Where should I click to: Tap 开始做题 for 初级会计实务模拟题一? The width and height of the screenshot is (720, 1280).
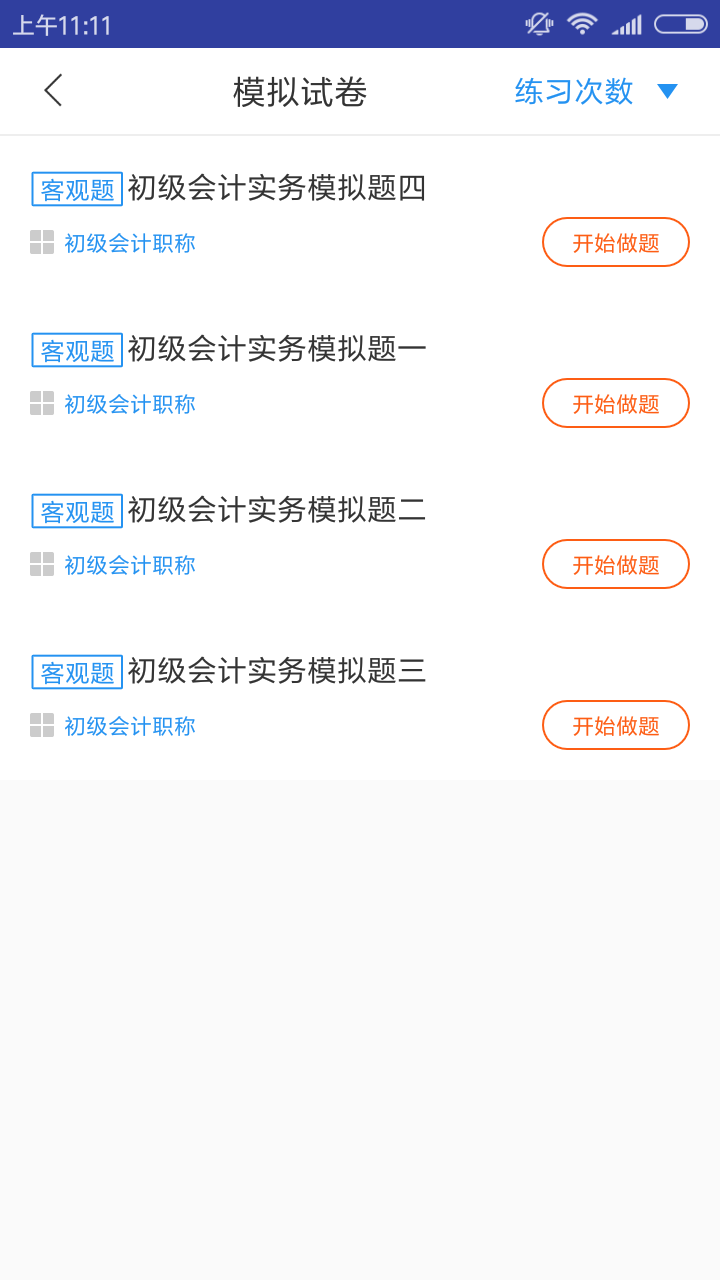[x=615, y=403]
